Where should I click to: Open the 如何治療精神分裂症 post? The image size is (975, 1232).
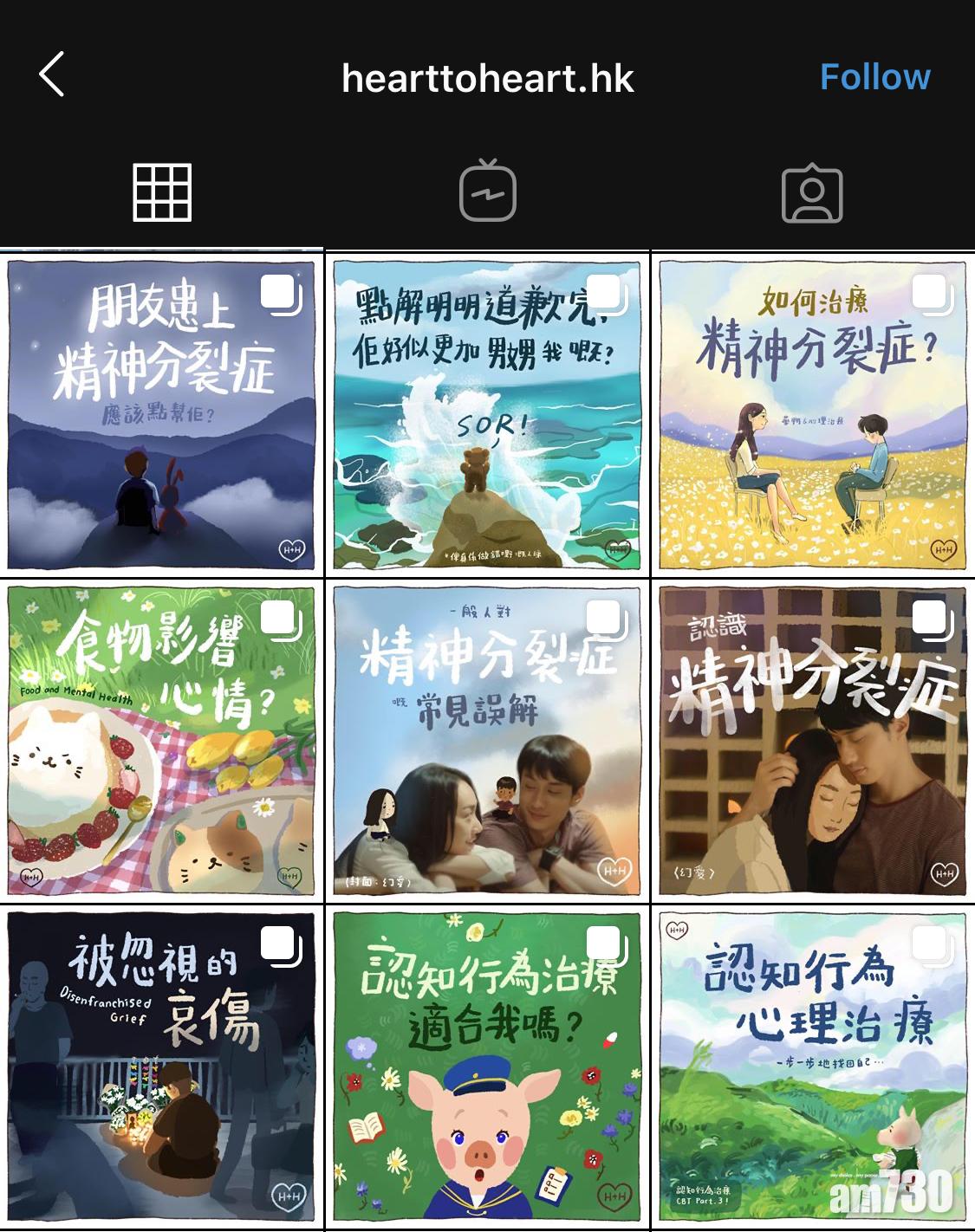coord(812,416)
